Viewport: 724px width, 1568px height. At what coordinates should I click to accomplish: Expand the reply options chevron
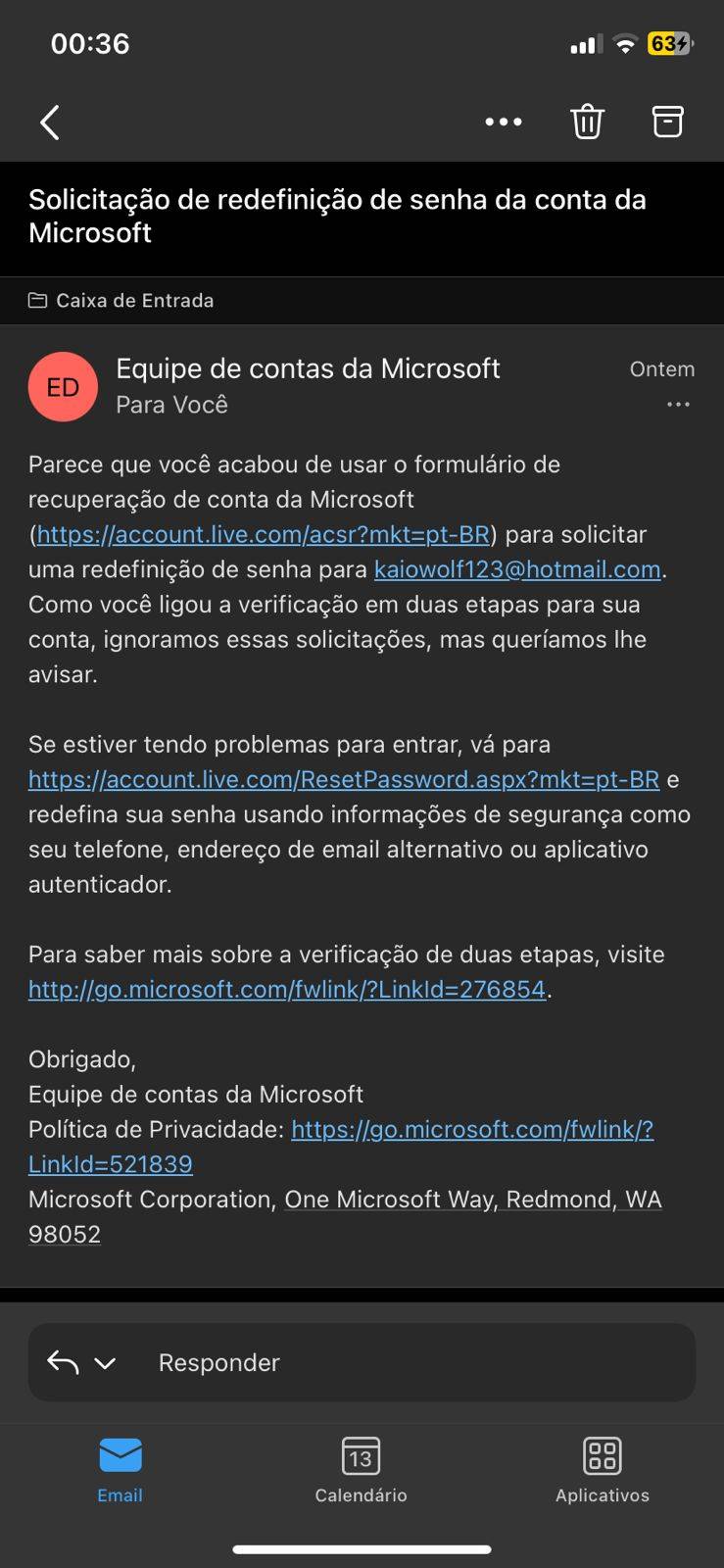(x=105, y=1363)
